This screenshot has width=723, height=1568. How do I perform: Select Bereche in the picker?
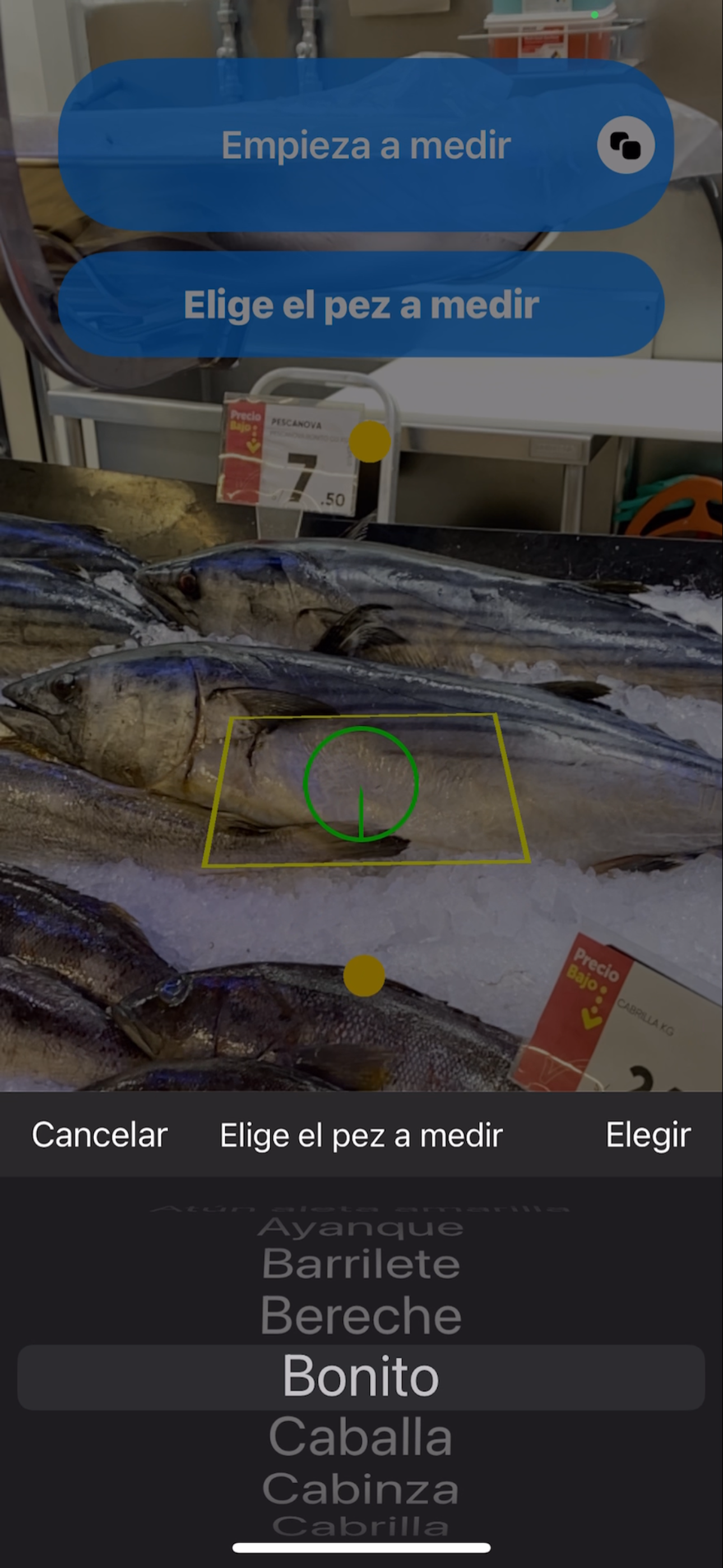[x=361, y=1316]
